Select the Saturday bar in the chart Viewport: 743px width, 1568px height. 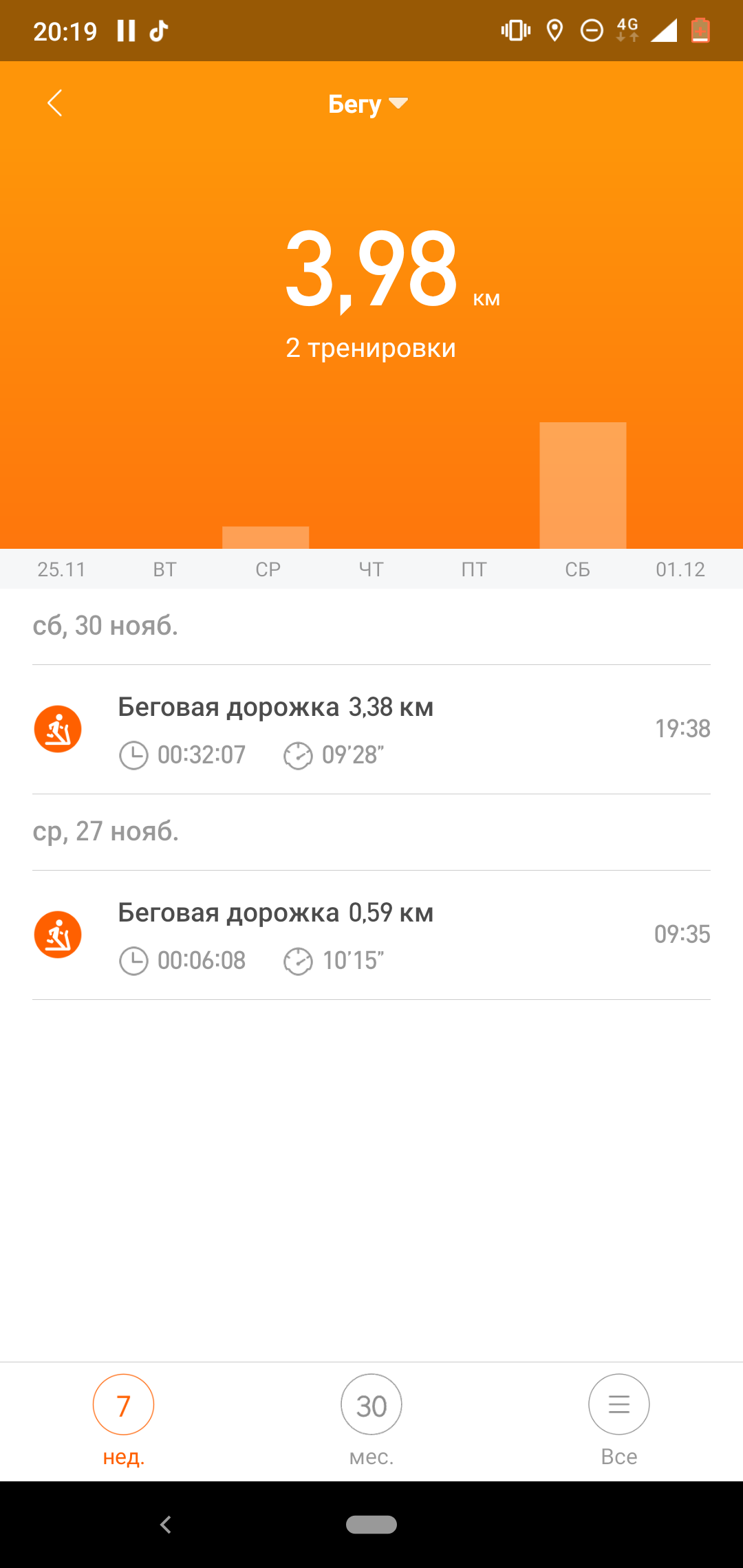click(583, 486)
